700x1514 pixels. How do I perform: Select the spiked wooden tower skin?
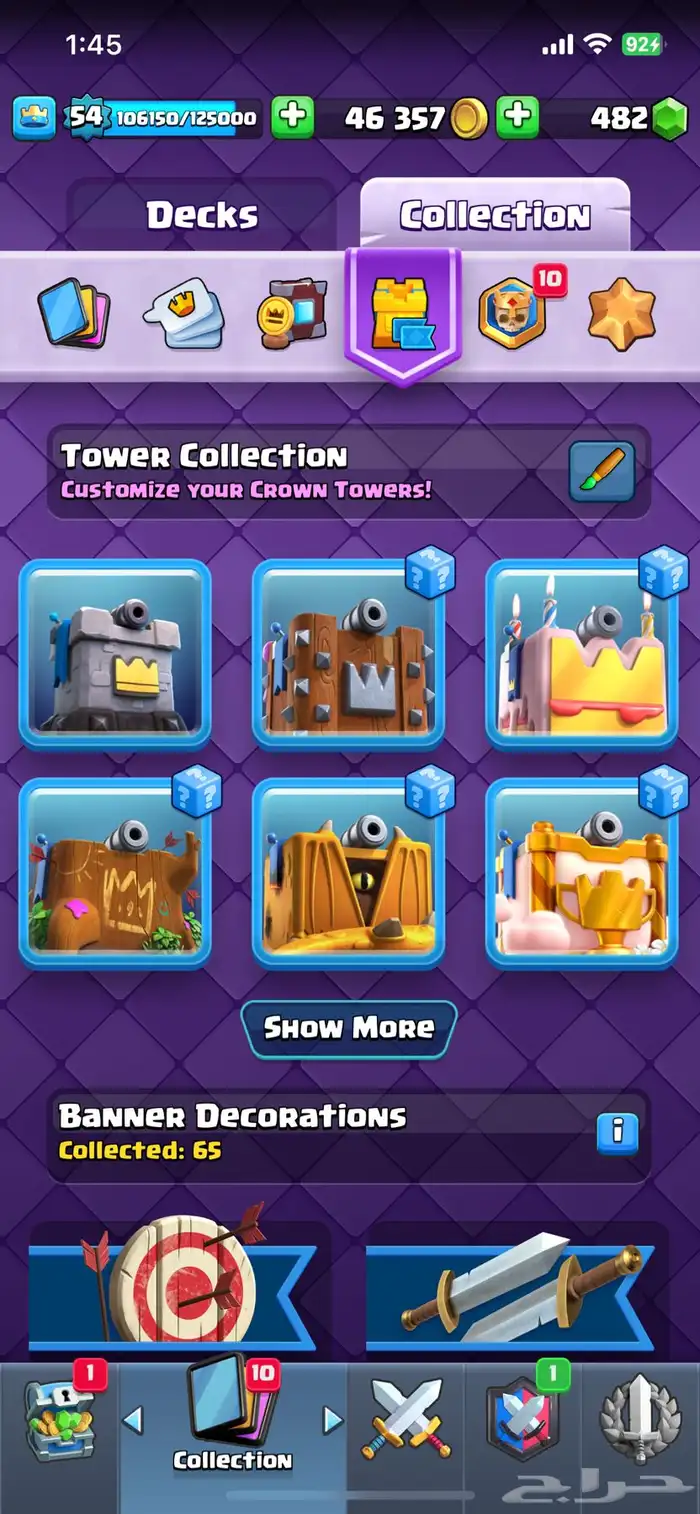tap(348, 654)
